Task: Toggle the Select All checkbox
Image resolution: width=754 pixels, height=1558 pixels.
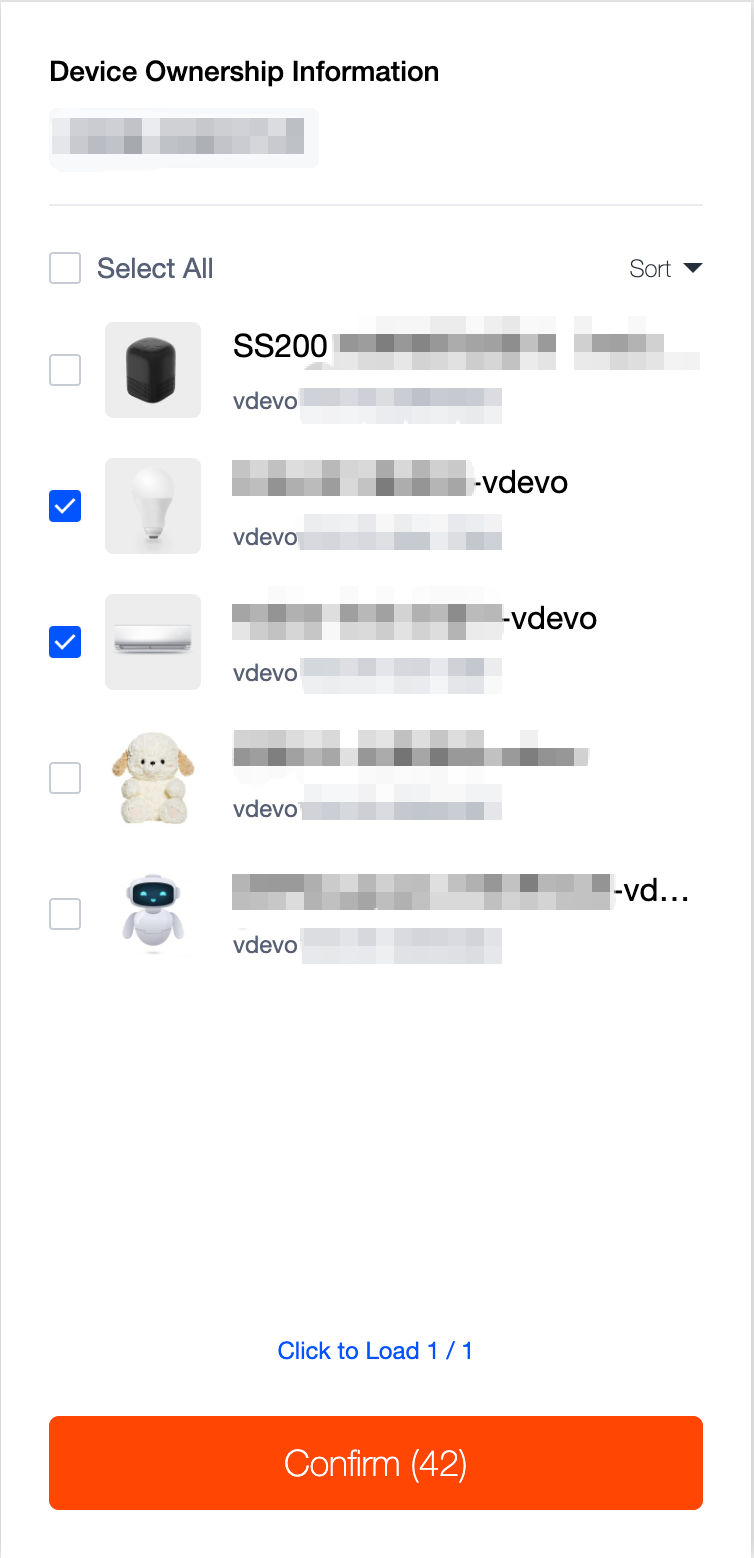Action: 64,268
